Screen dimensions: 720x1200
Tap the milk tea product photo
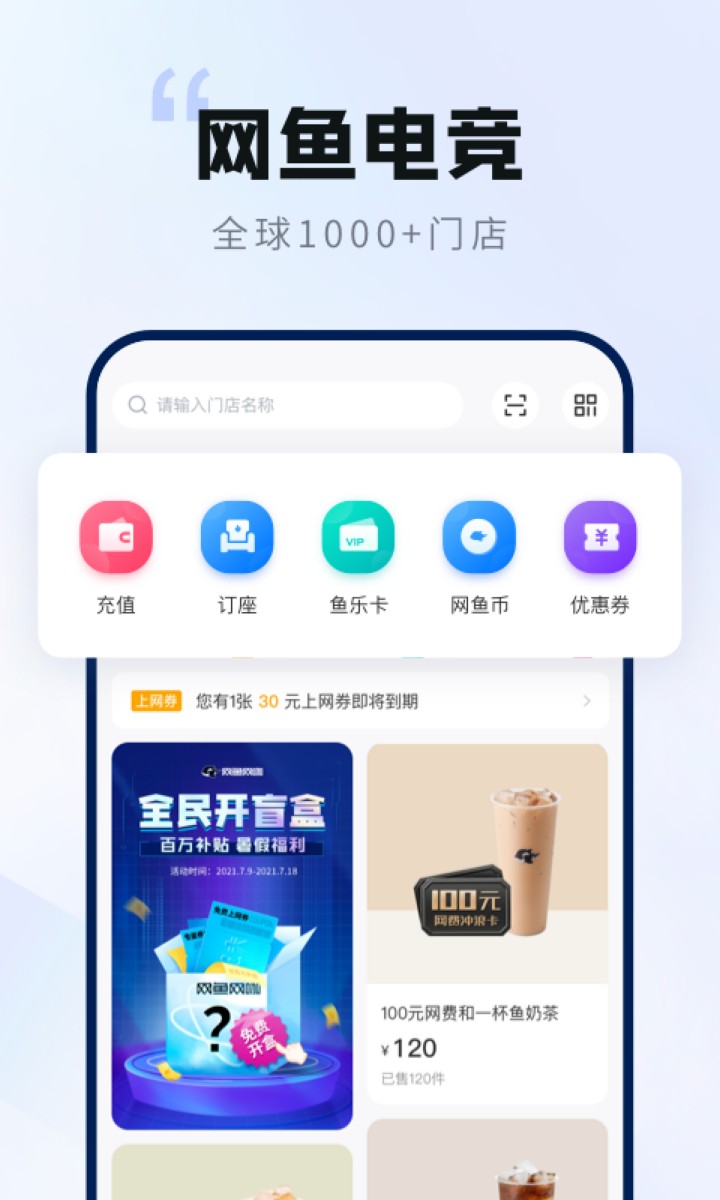487,860
